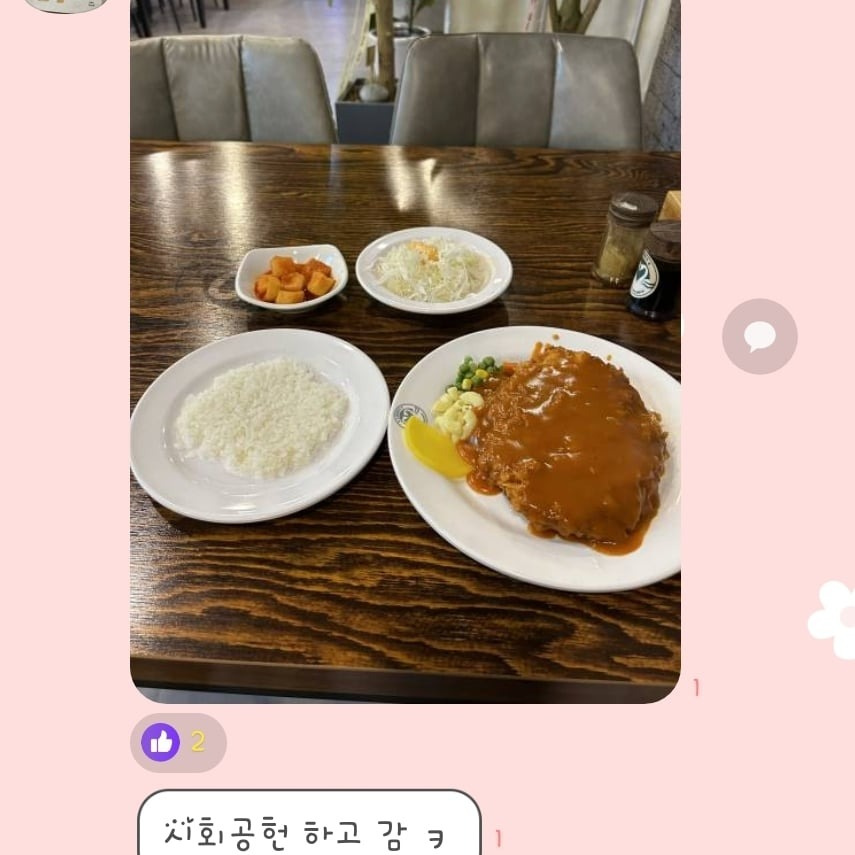Open the sender's profile picture
Image resolution: width=855 pixels, height=855 pixels.
67,5
